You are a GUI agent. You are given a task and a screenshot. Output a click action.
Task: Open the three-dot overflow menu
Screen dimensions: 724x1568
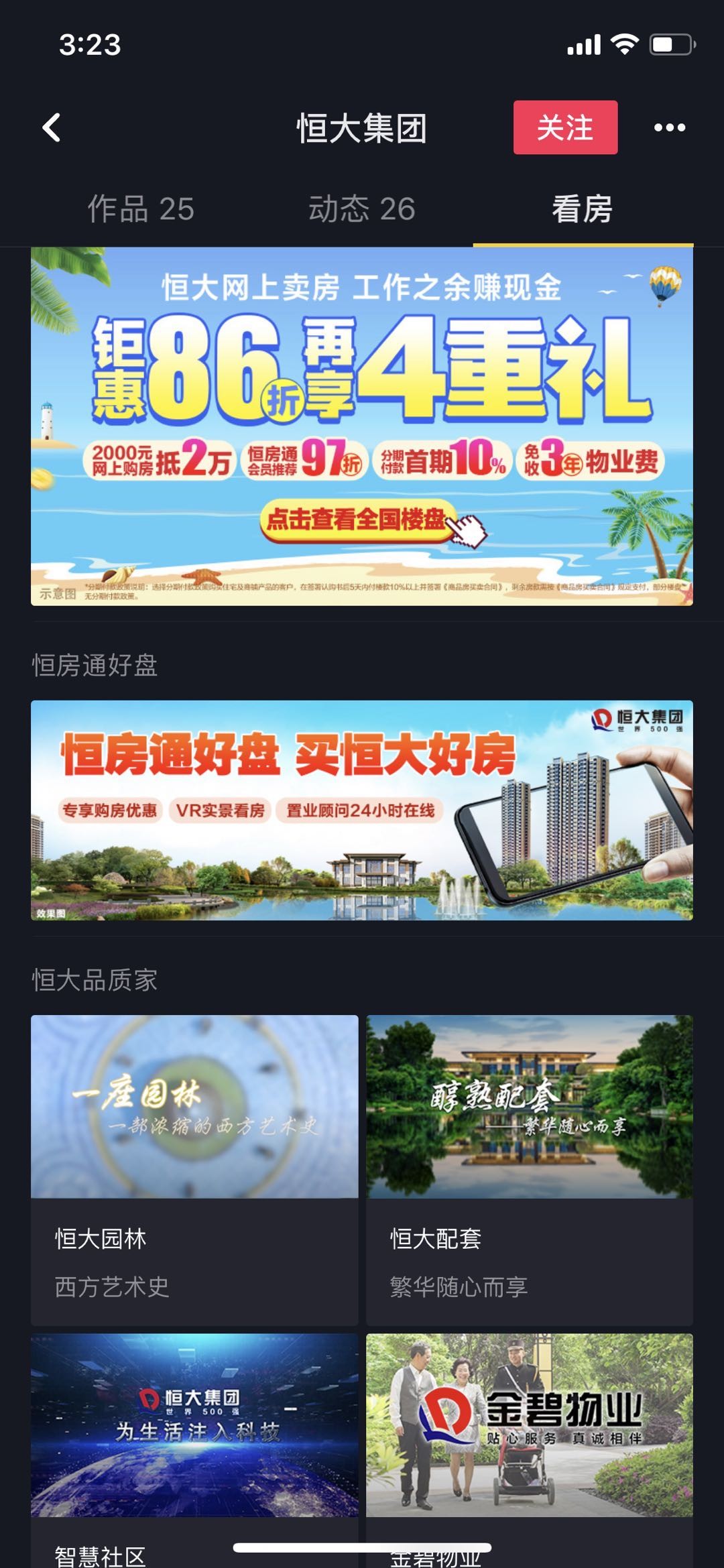point(669,127)
